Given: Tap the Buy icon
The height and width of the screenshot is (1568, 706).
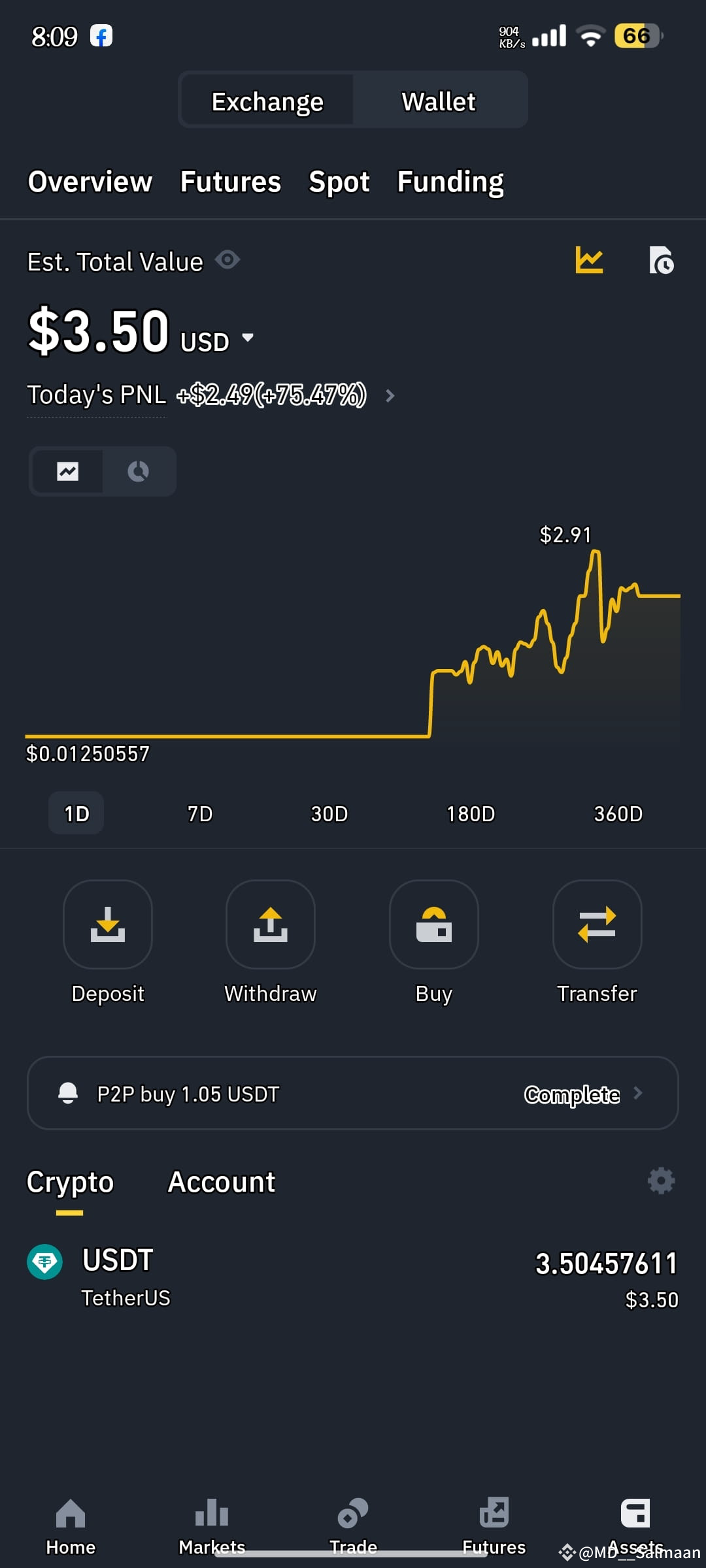Looking at the screenshot, I should click(x=433, y=925).
